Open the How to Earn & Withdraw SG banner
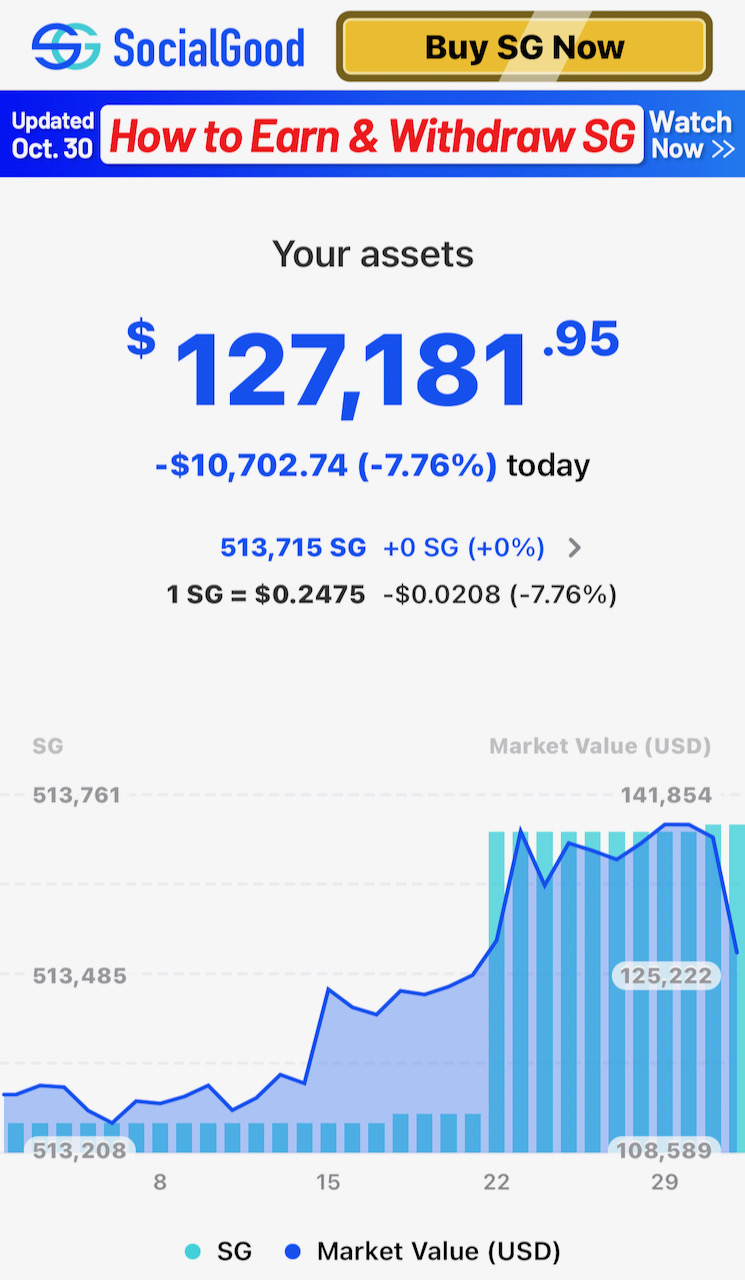The image size is (745, 1280). 372,135
